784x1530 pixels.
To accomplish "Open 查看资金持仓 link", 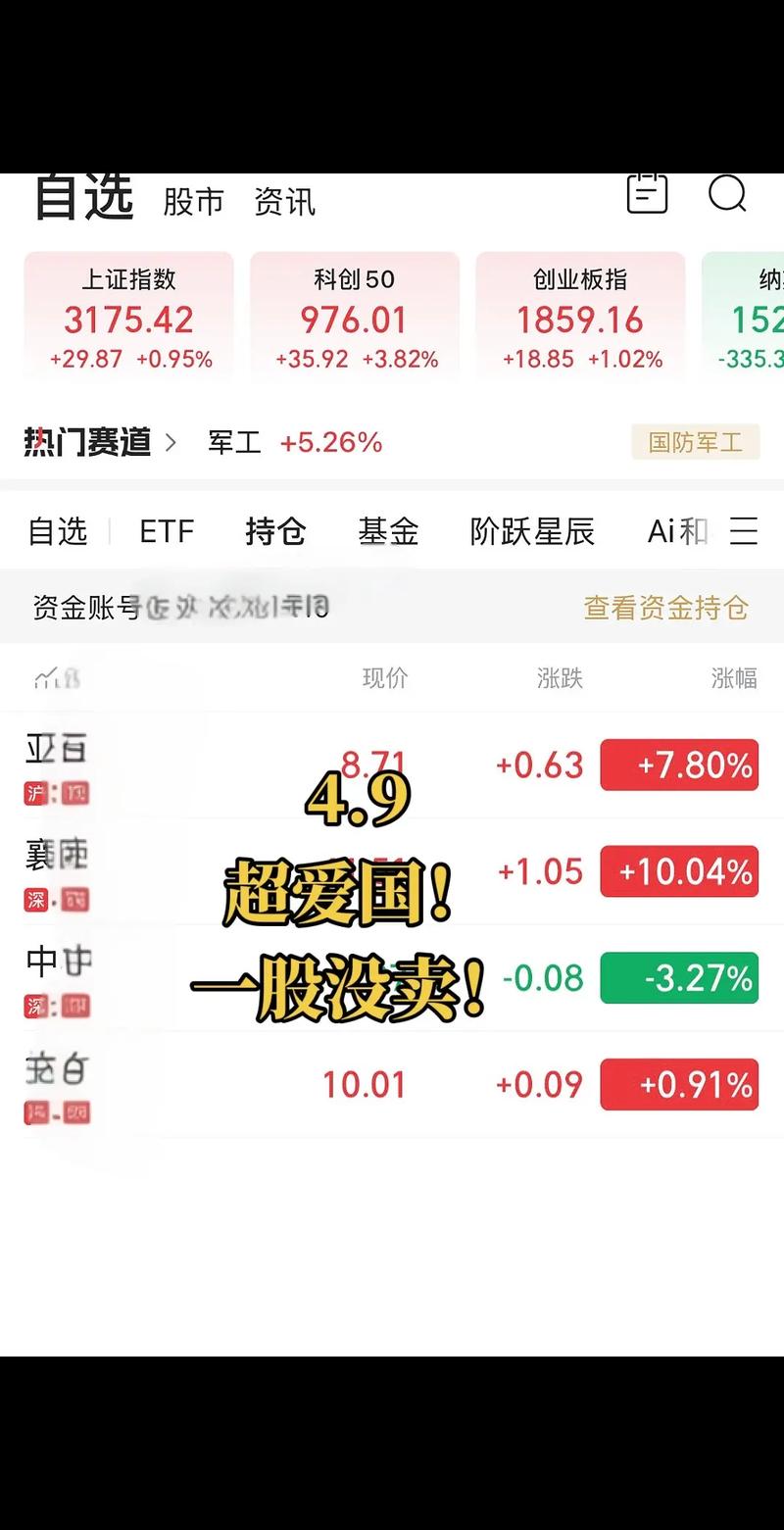I will pos(664,607).
